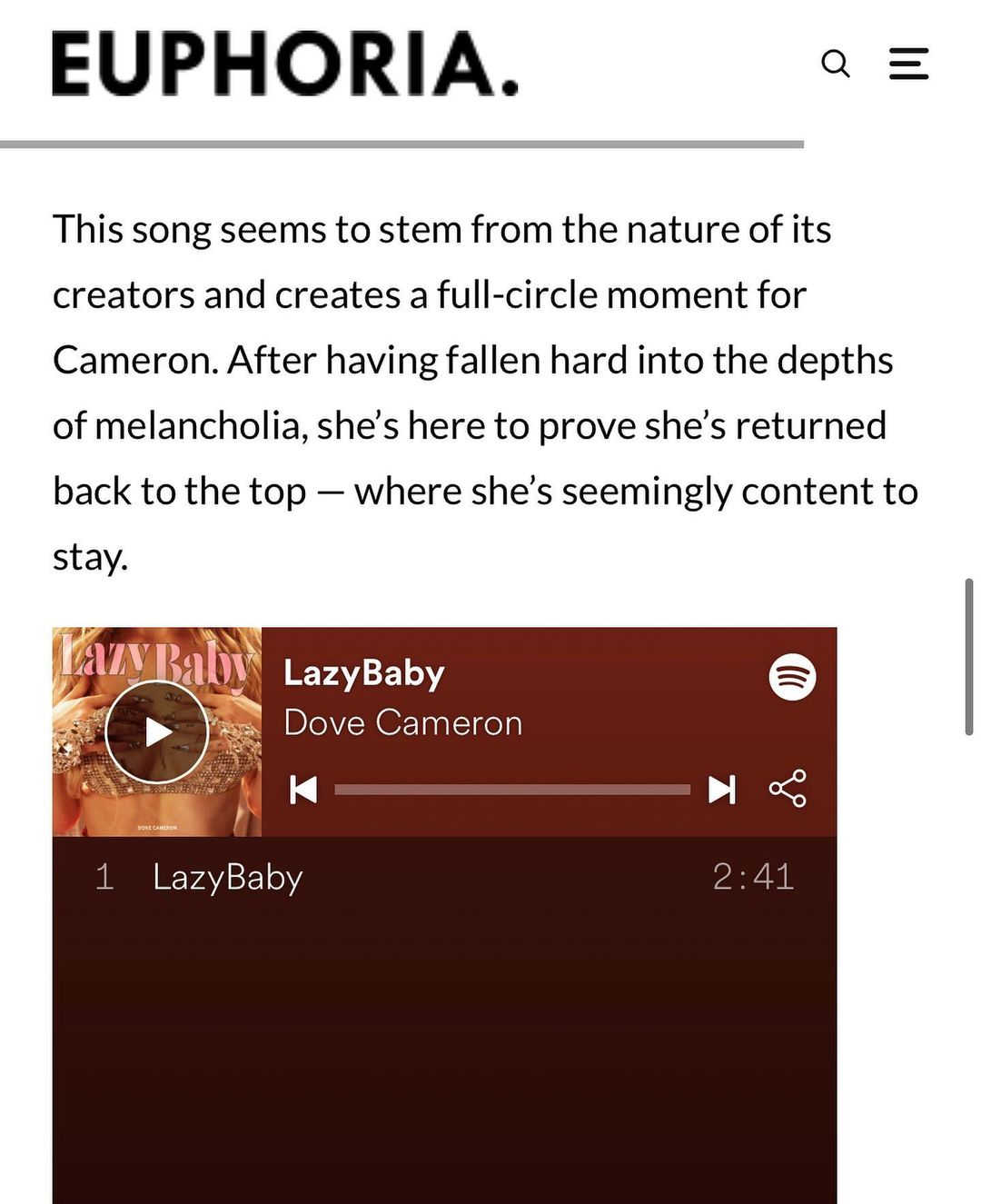Skip to the previous track
This screenshot has height=1204, width=981.
tap(303, 789)
